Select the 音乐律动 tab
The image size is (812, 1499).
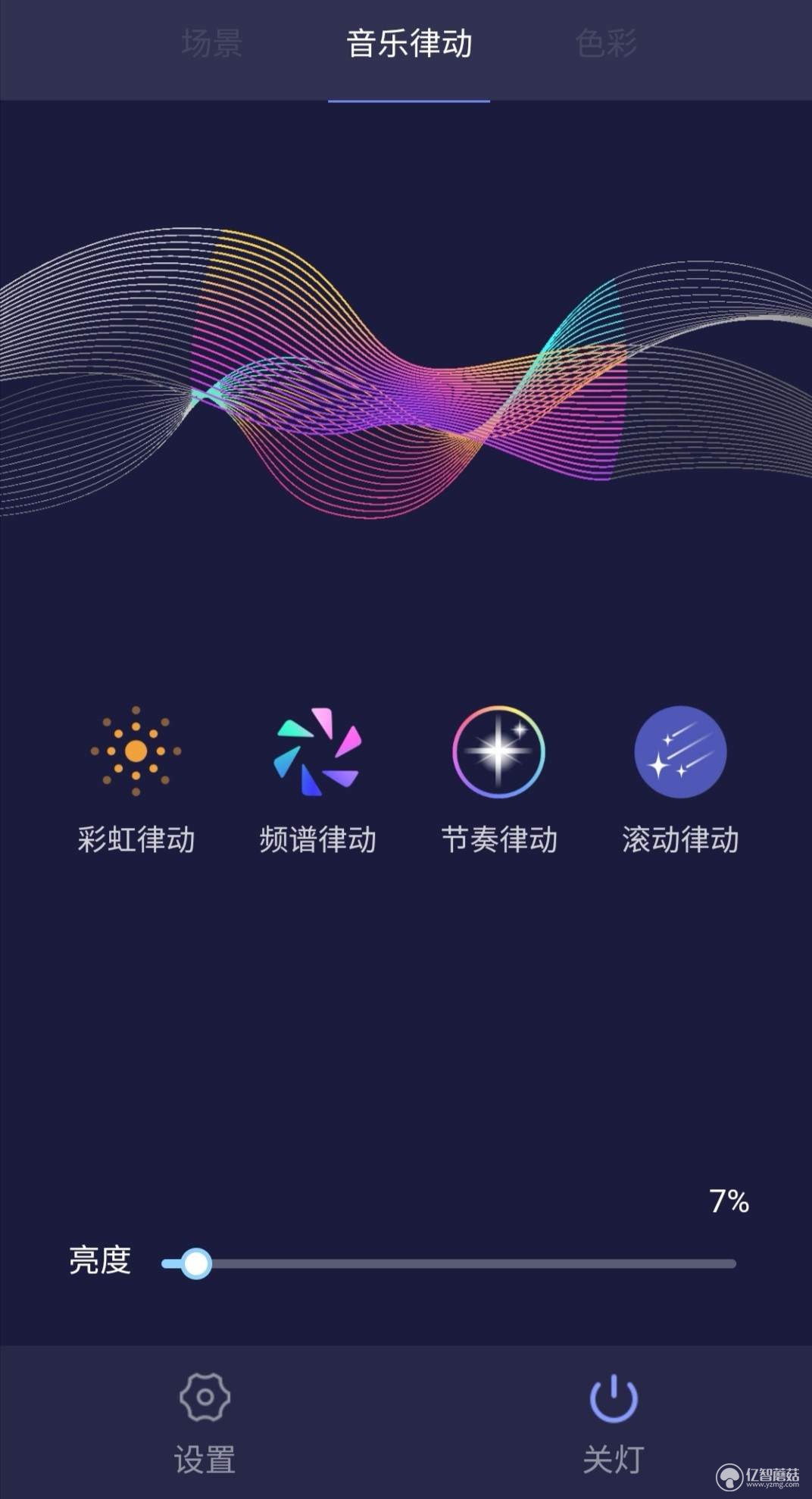pyautogui.click(x=409, y=44)
